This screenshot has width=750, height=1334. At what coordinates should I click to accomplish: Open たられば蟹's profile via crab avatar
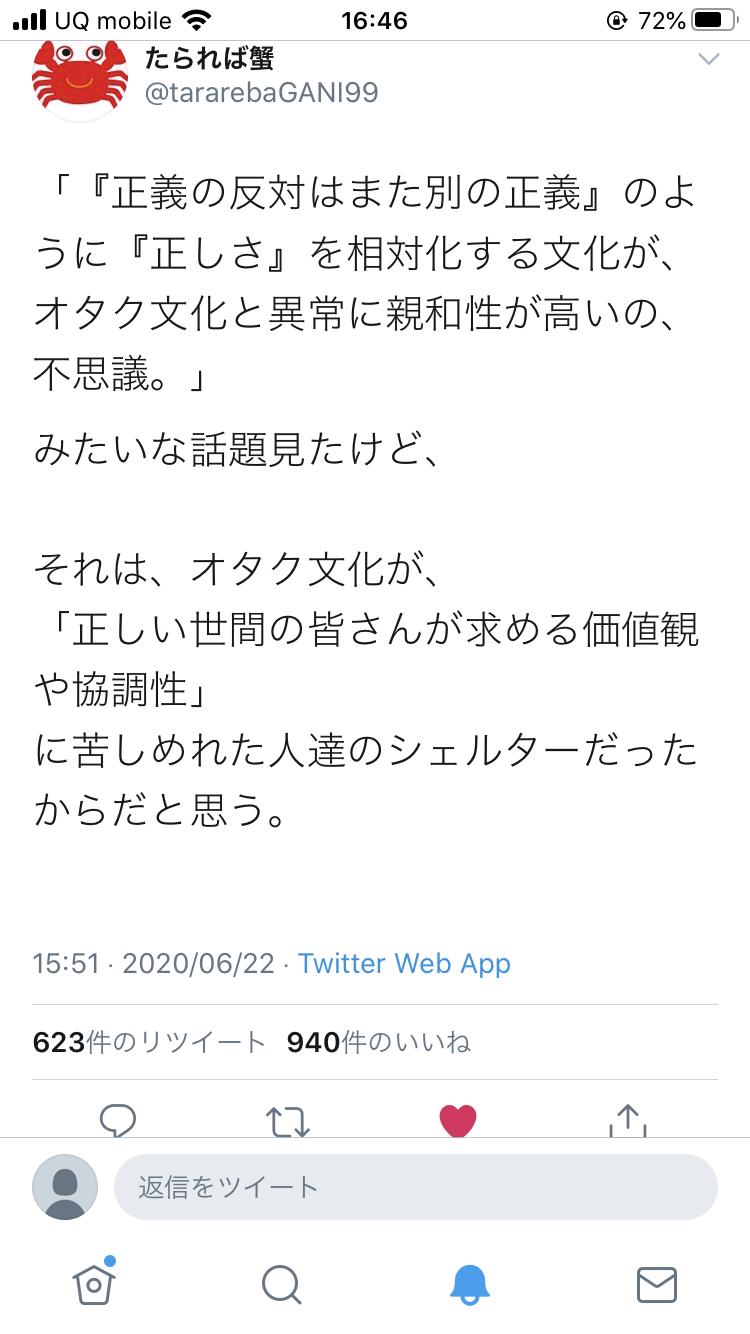click(x=80, y=78)
